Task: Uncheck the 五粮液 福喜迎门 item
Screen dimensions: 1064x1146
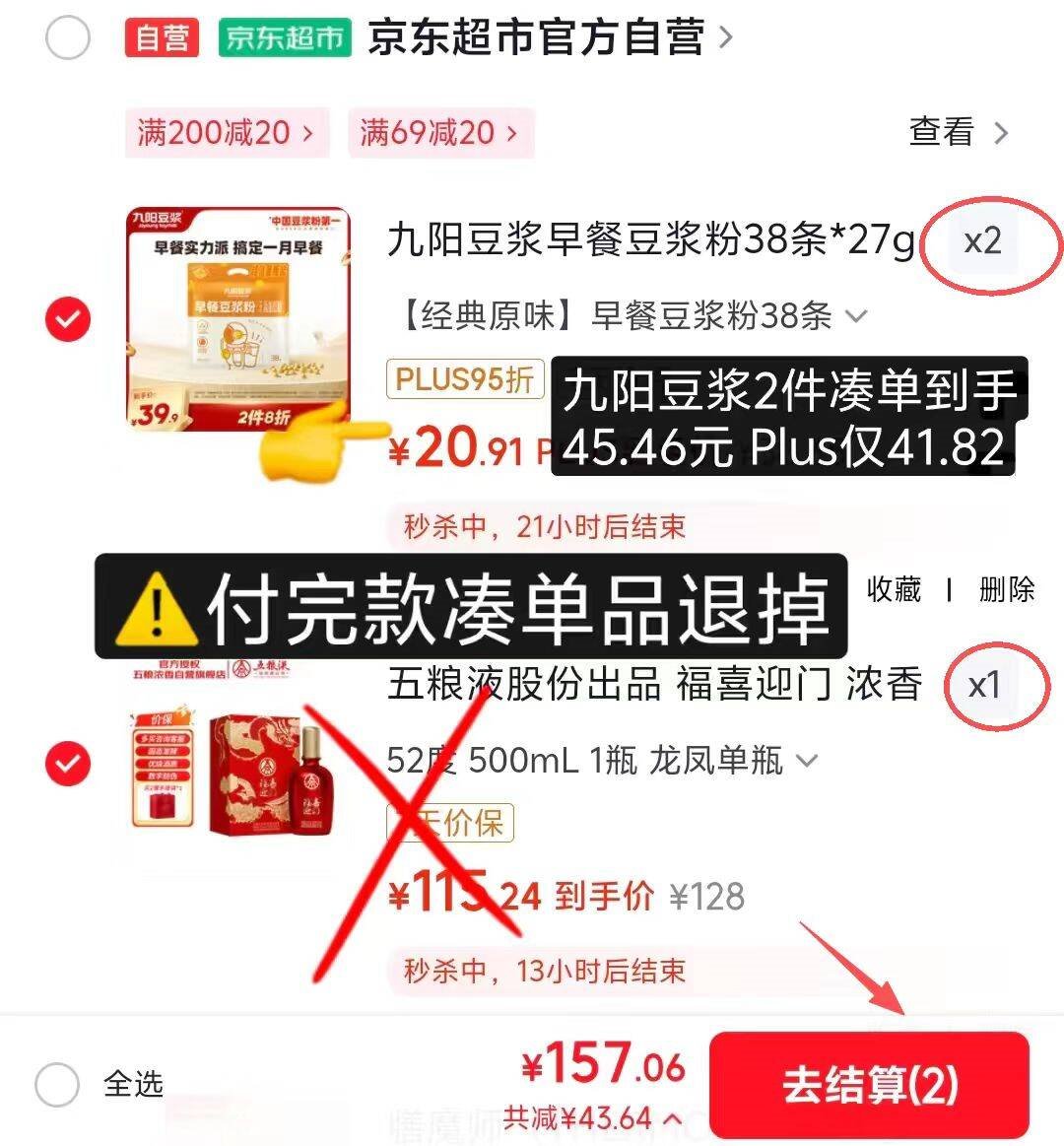Action: [68, 764]
